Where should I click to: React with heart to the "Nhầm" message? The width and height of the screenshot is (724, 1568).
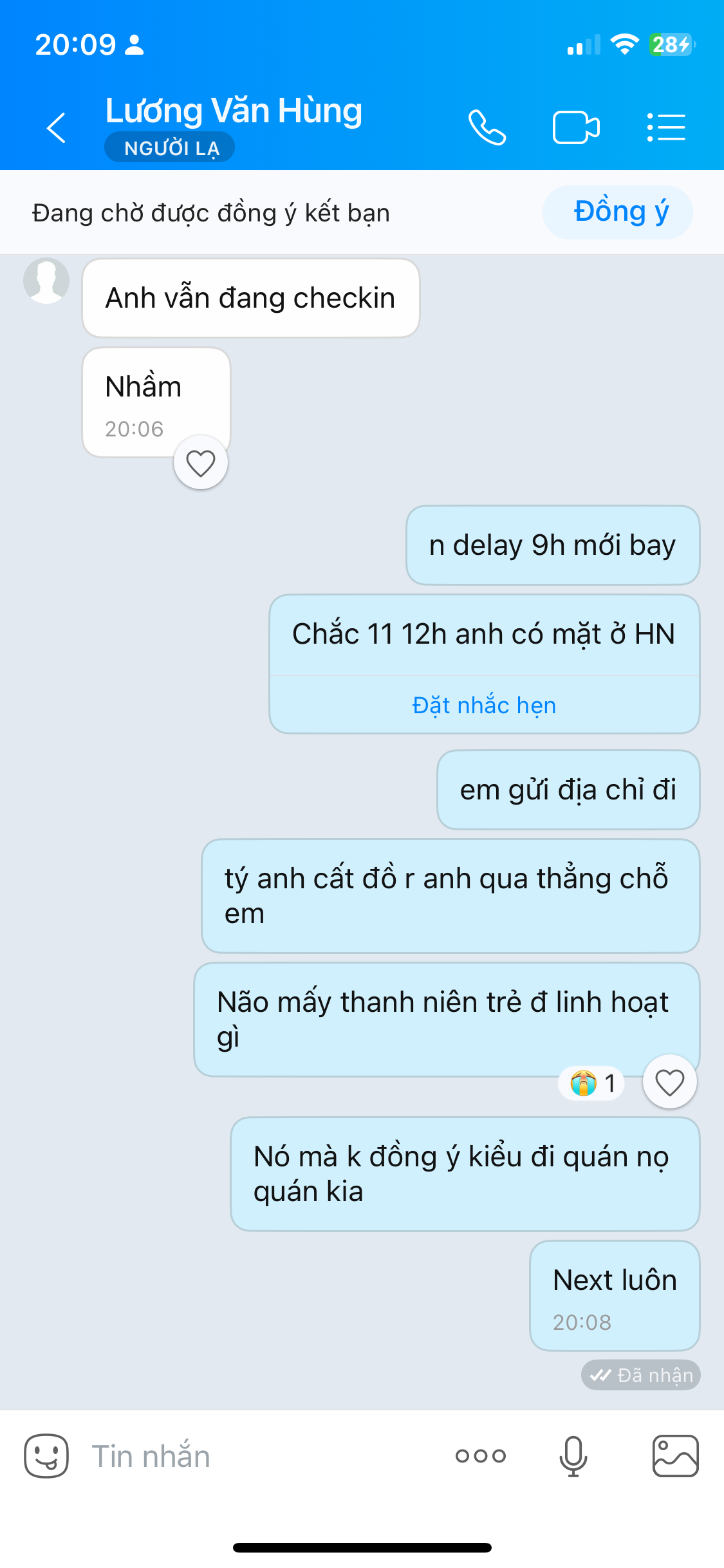pos(201,463)
